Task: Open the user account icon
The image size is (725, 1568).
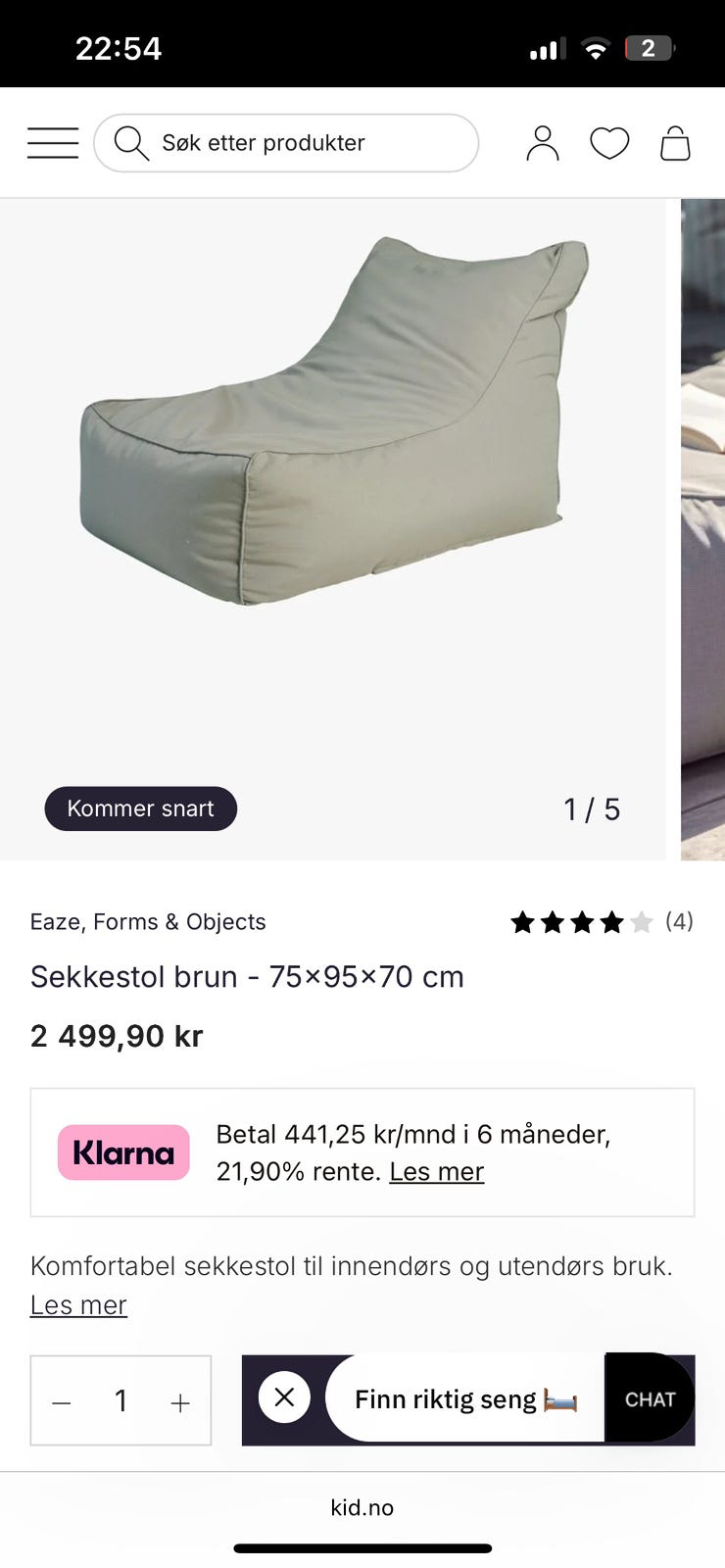Action: click(x=542, y=143)
